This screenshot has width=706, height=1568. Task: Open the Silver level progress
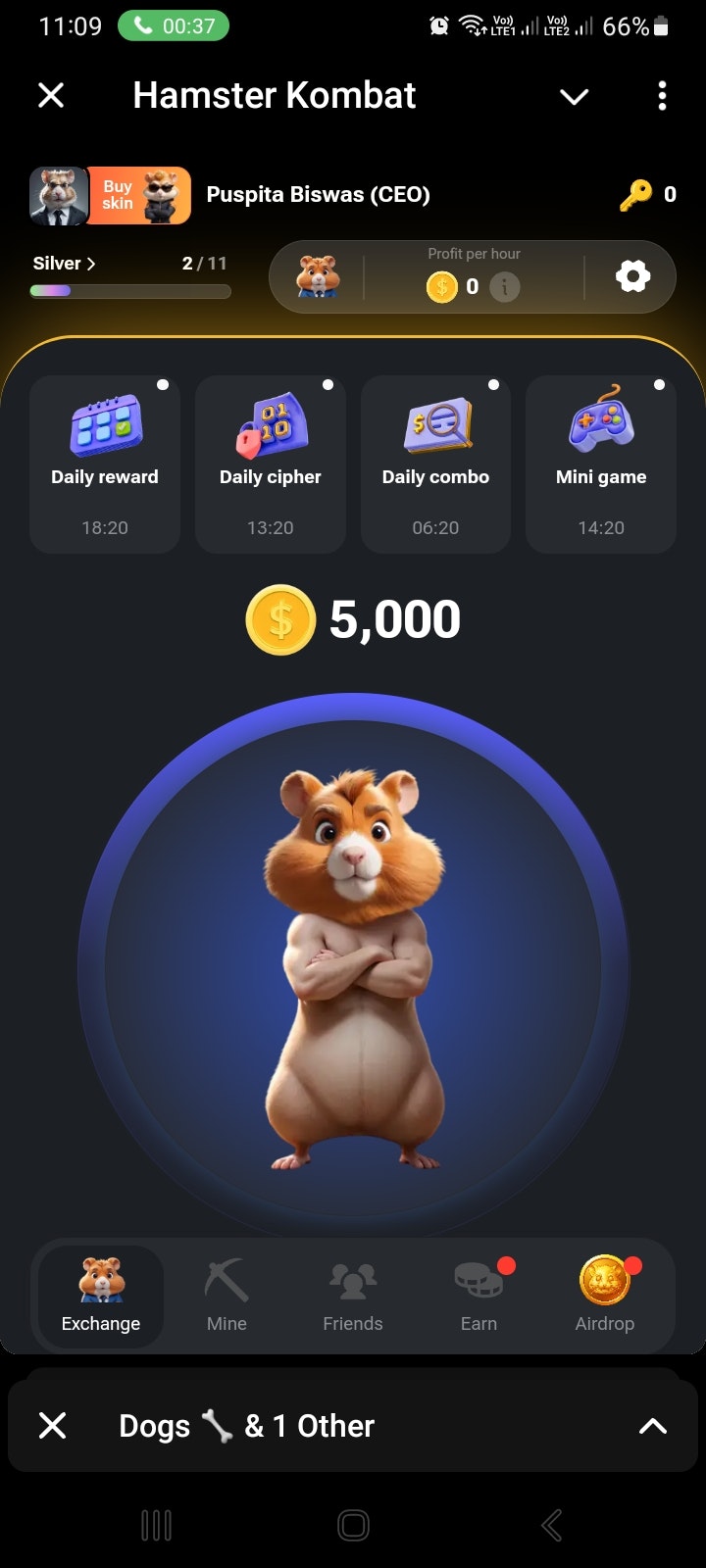(x=65, y=264)
